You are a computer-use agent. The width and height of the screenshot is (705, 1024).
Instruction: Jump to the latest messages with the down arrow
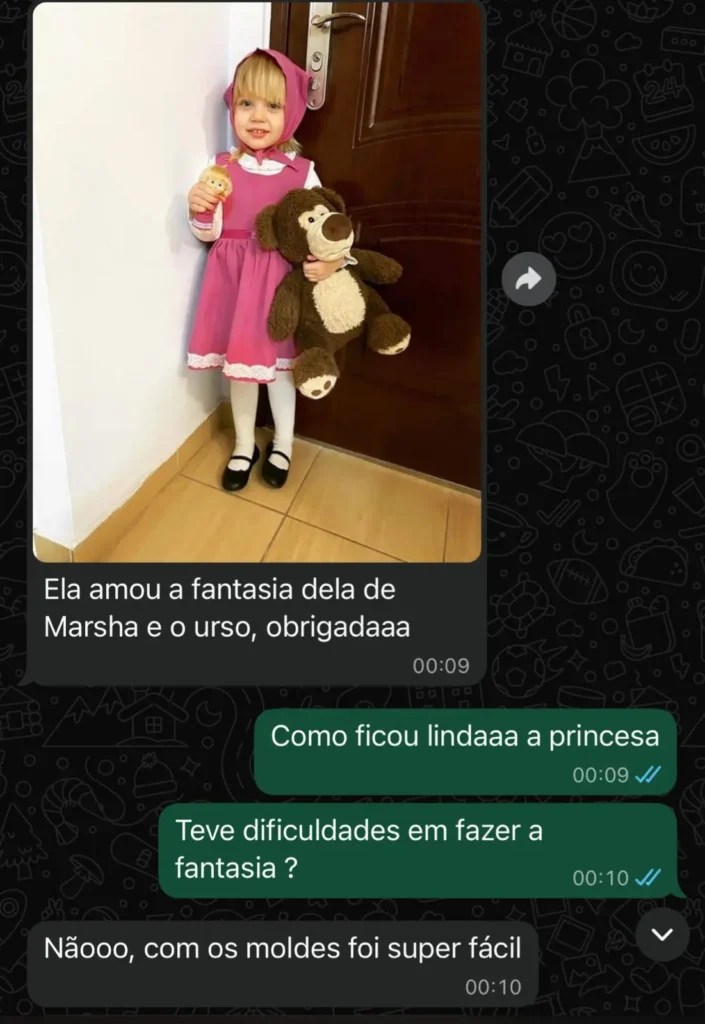662,935
